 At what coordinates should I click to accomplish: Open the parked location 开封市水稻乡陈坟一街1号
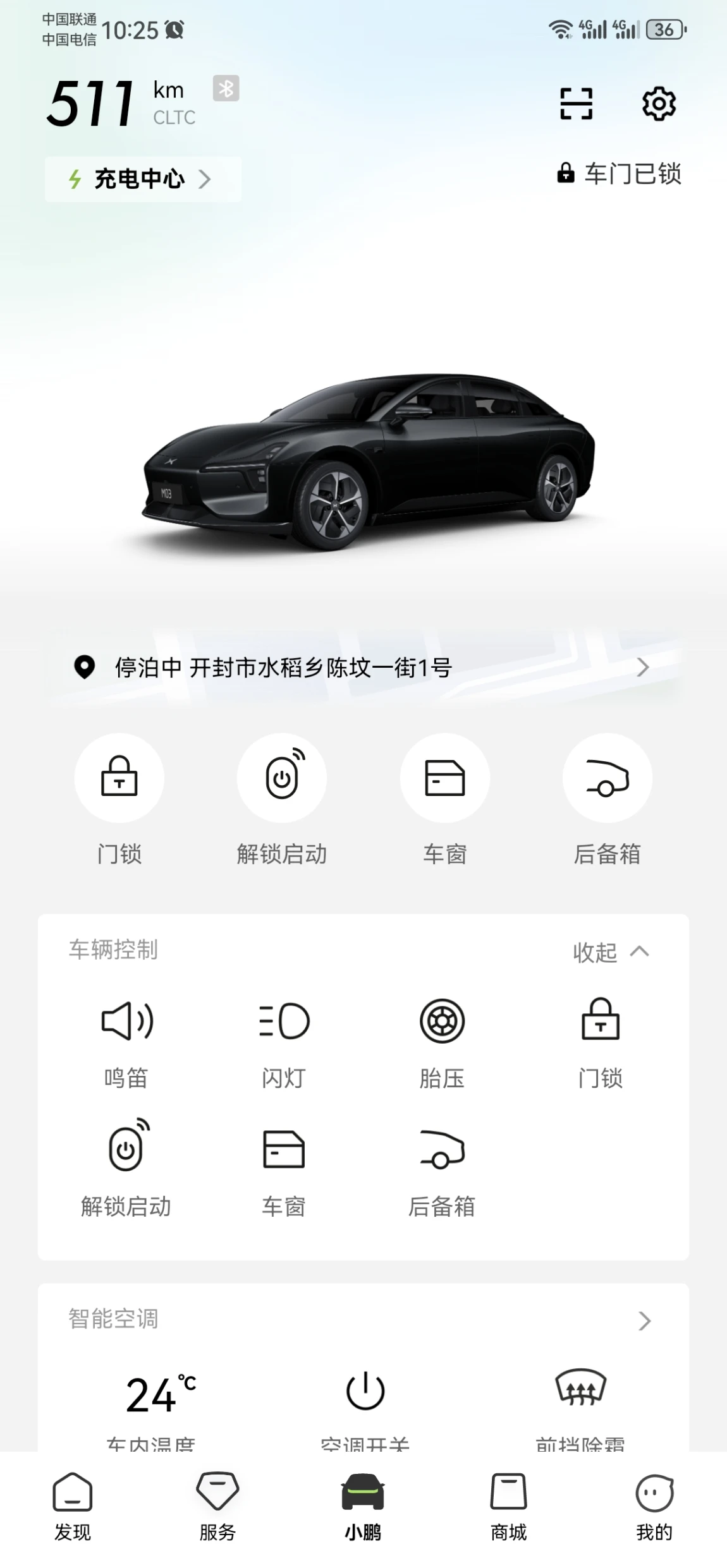(363, 667)
